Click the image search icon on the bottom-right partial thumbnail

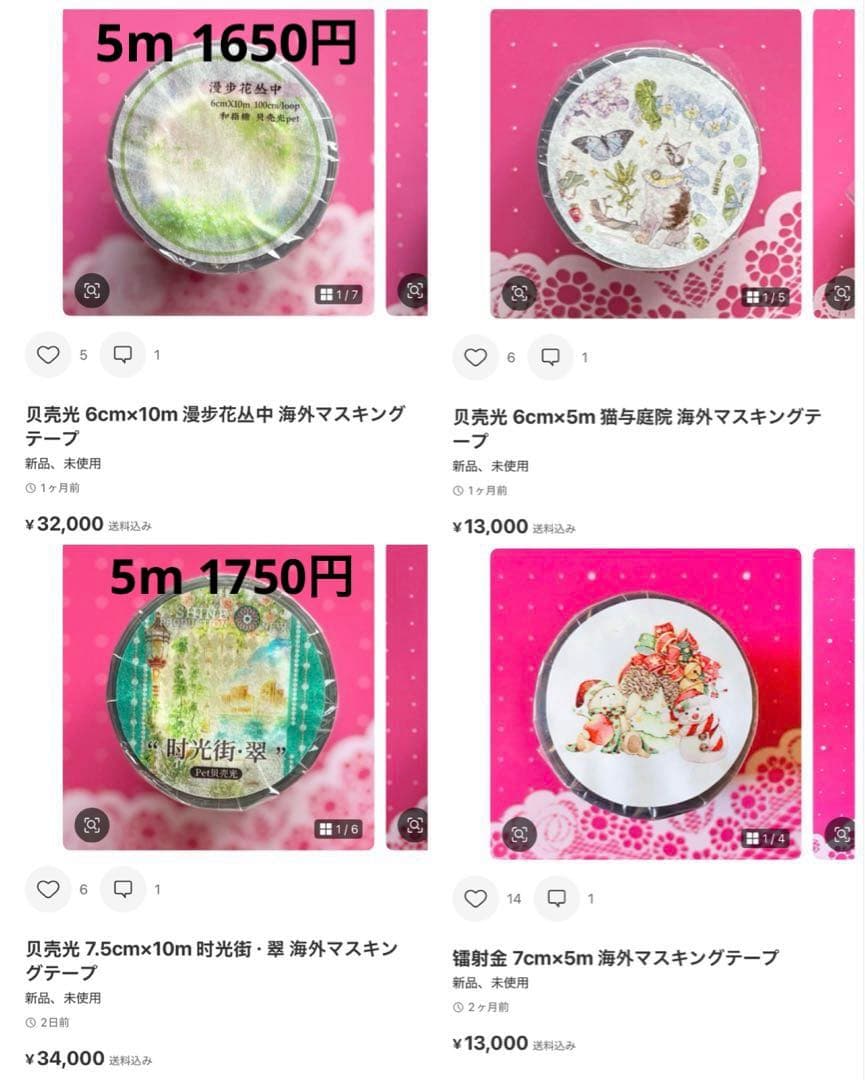841,832
